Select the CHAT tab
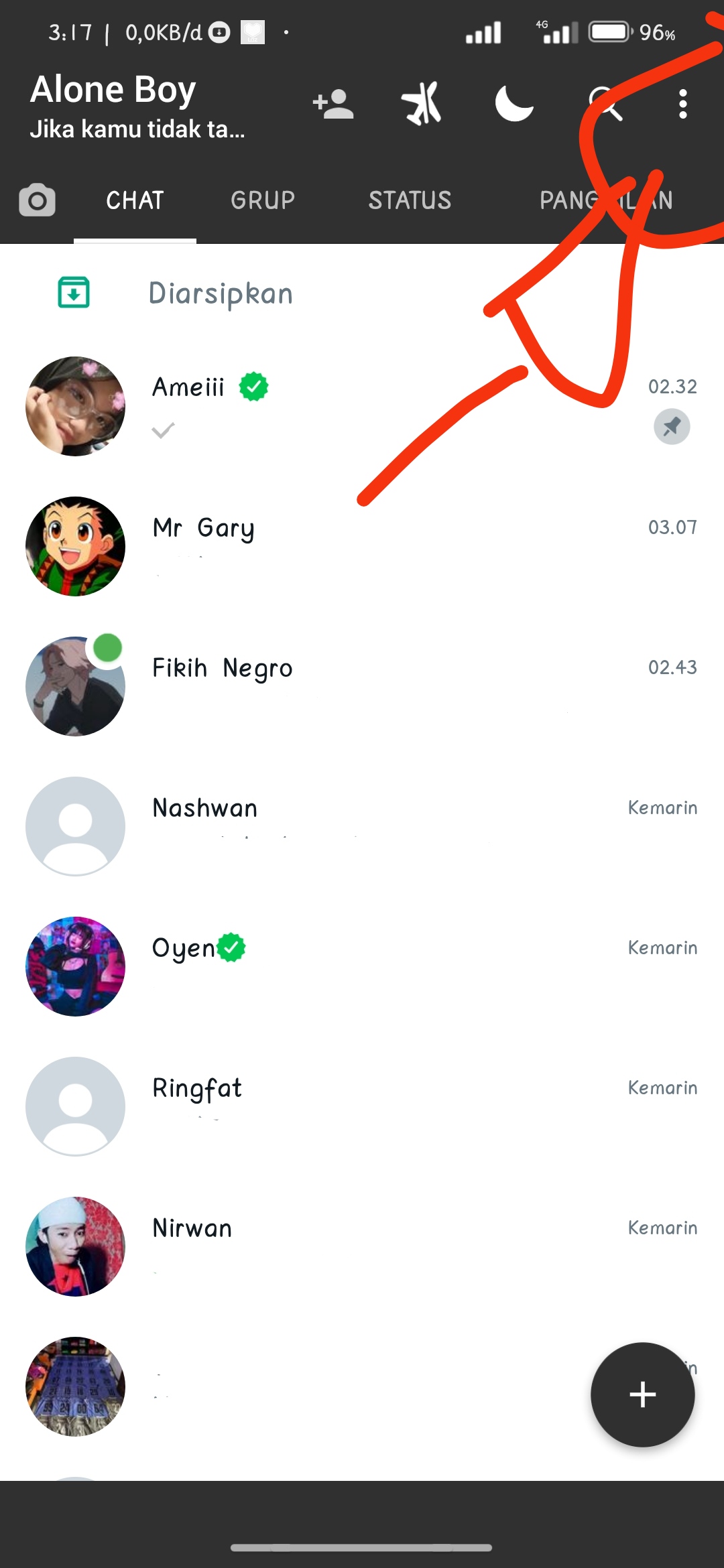The image size is (724, 1568). click(x=135, y=200)
